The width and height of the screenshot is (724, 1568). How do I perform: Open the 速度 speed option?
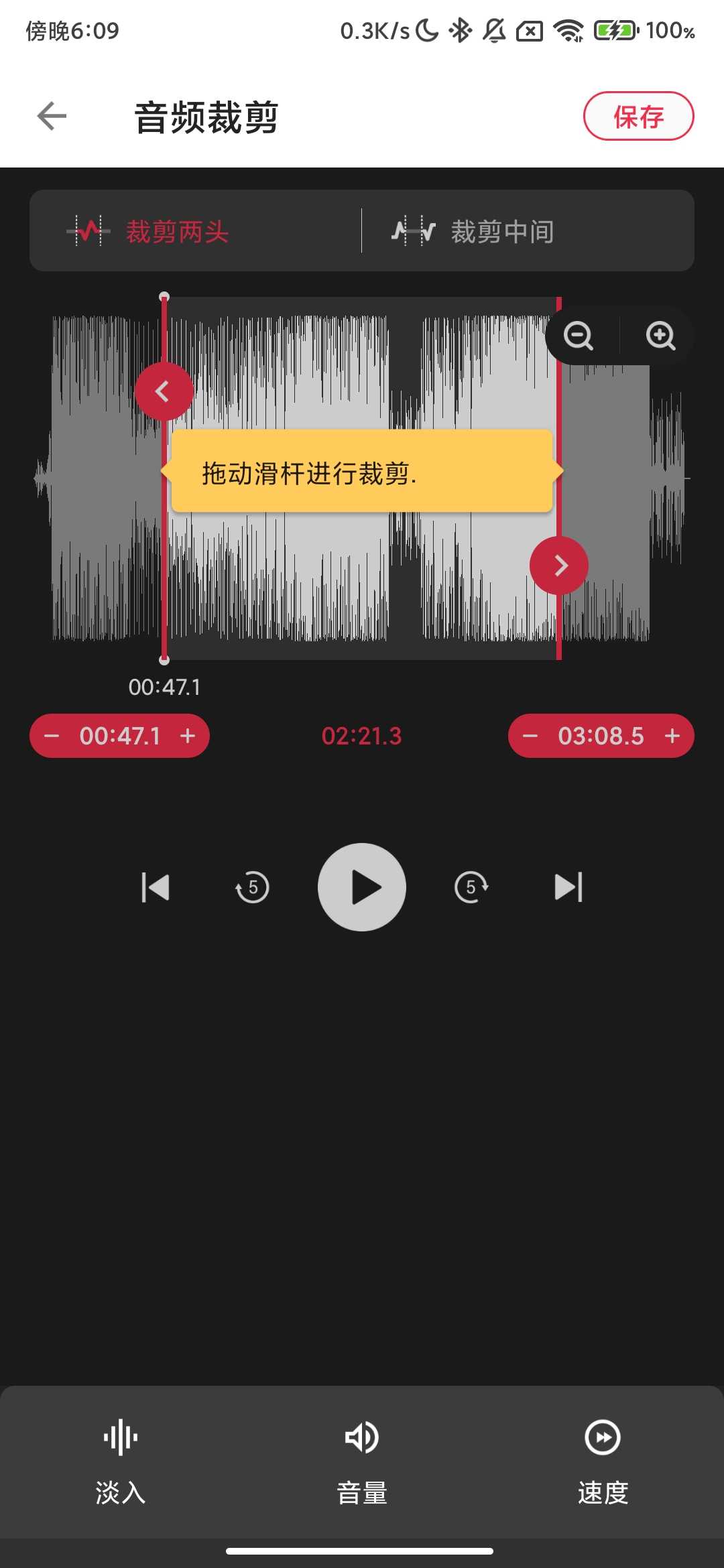[x=603, y=1461]
